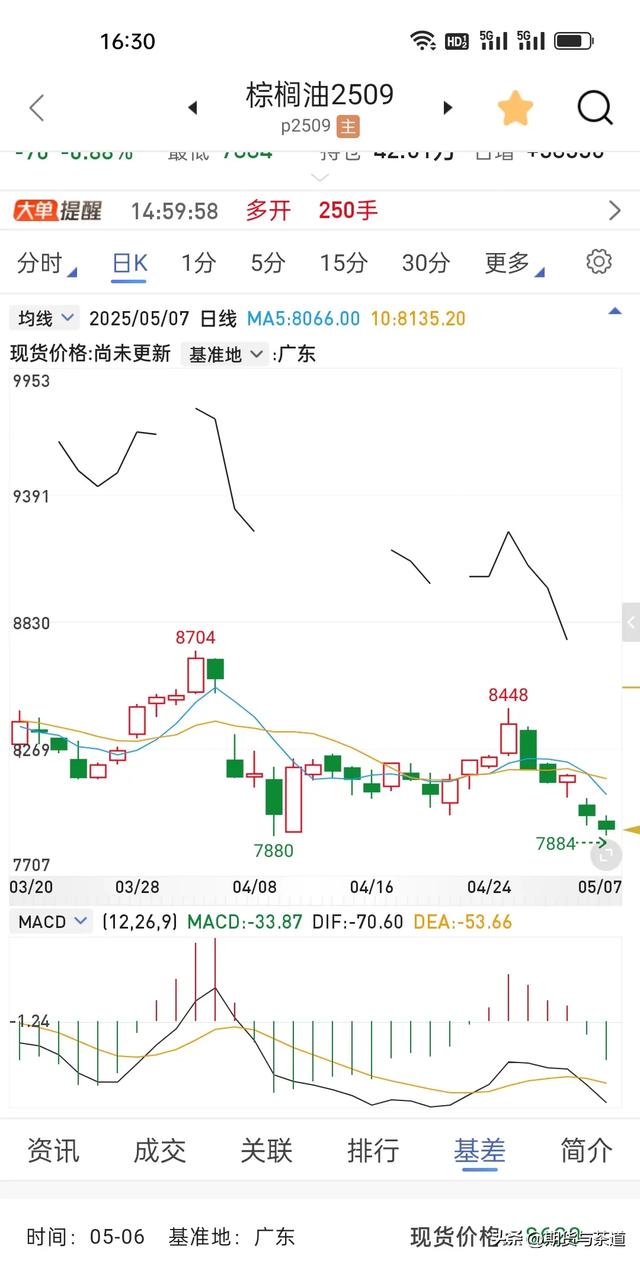The height and width of the screenshot is (1261, 640).
Task: Go back with the top-left arrow
Action: coord(37,108)
